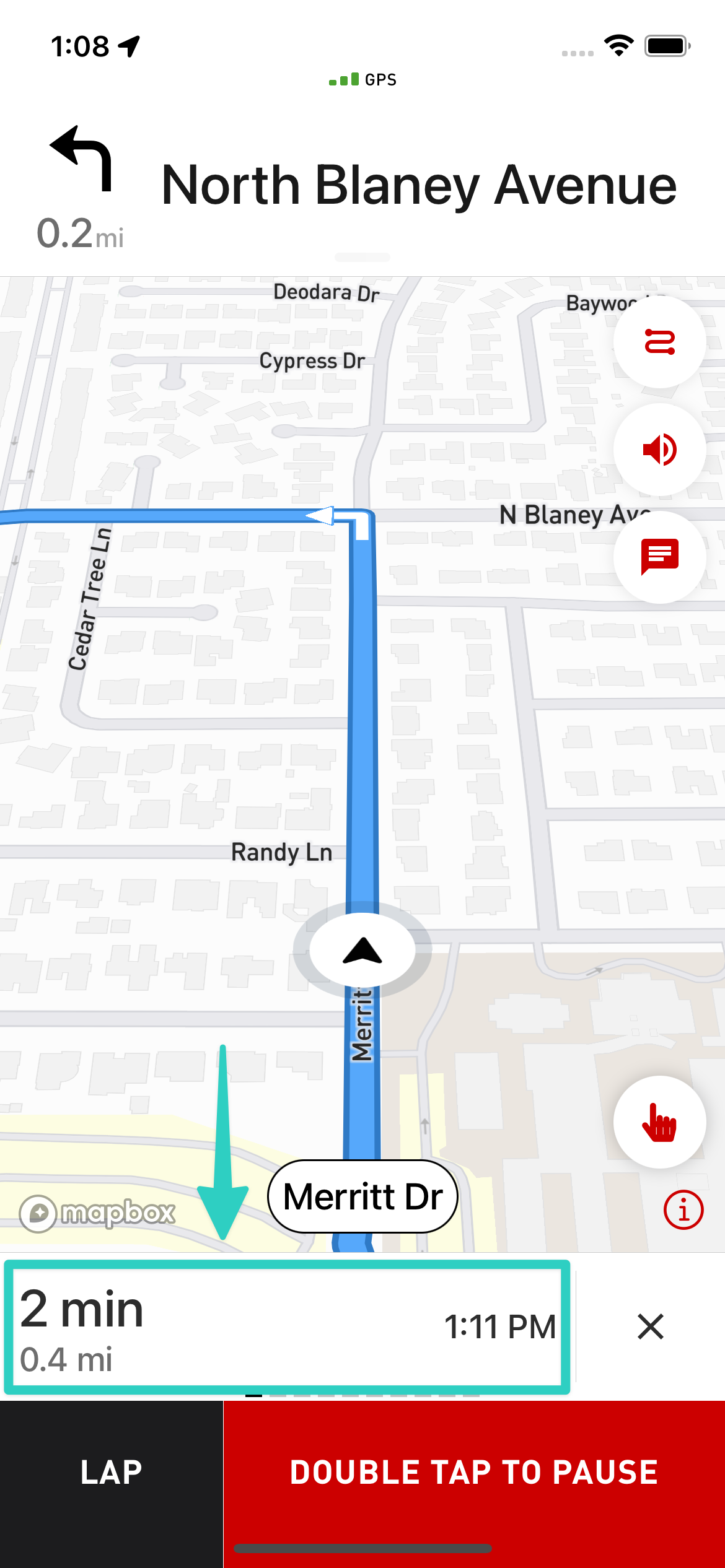Open the route profile panel icon
The height and width of the screenshot is (1568, 725).
pos(659,342)
